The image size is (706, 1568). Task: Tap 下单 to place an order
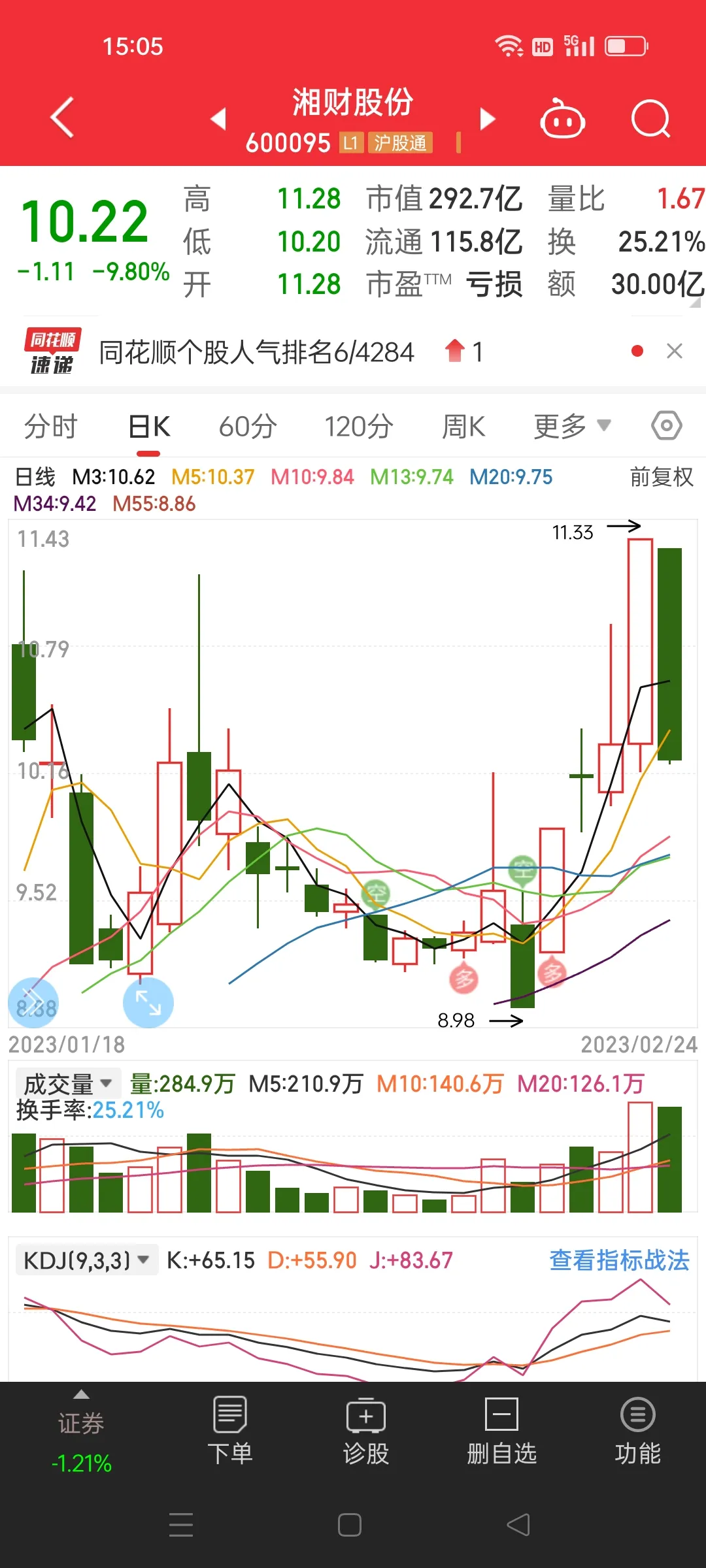(x=230, y=1431)
